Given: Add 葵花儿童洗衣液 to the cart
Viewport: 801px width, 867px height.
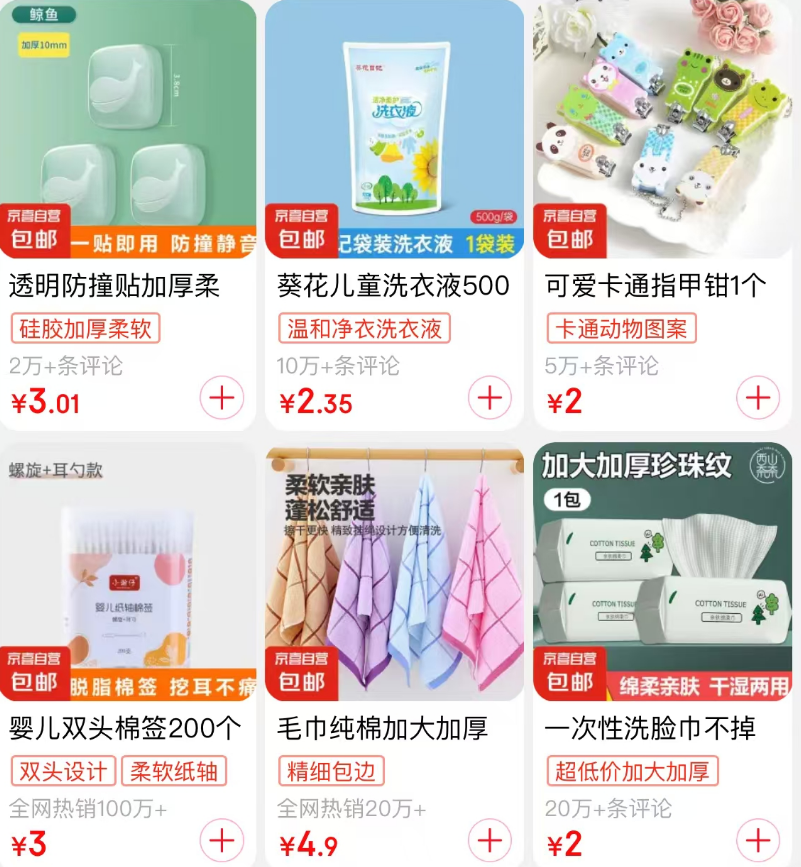Looking at the screenshot, I should (490, 398).
